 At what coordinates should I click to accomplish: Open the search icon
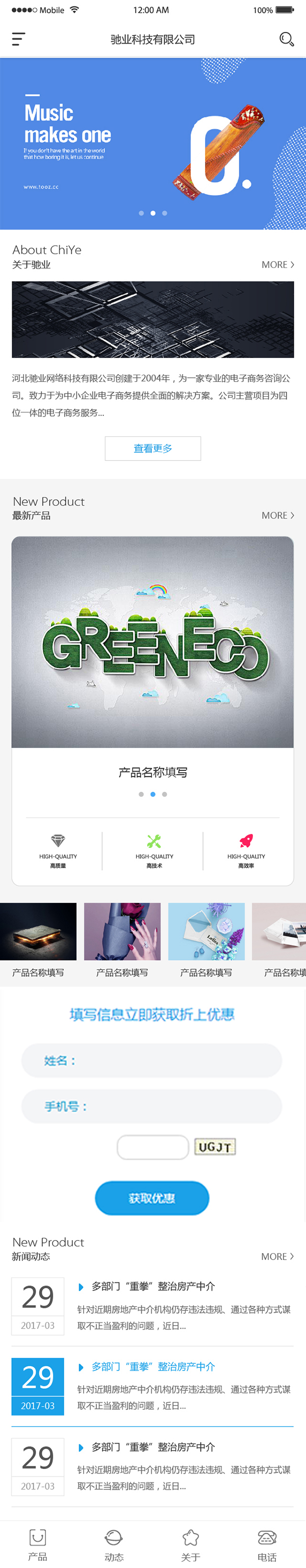pyautogui.click(x=286, y=40)
